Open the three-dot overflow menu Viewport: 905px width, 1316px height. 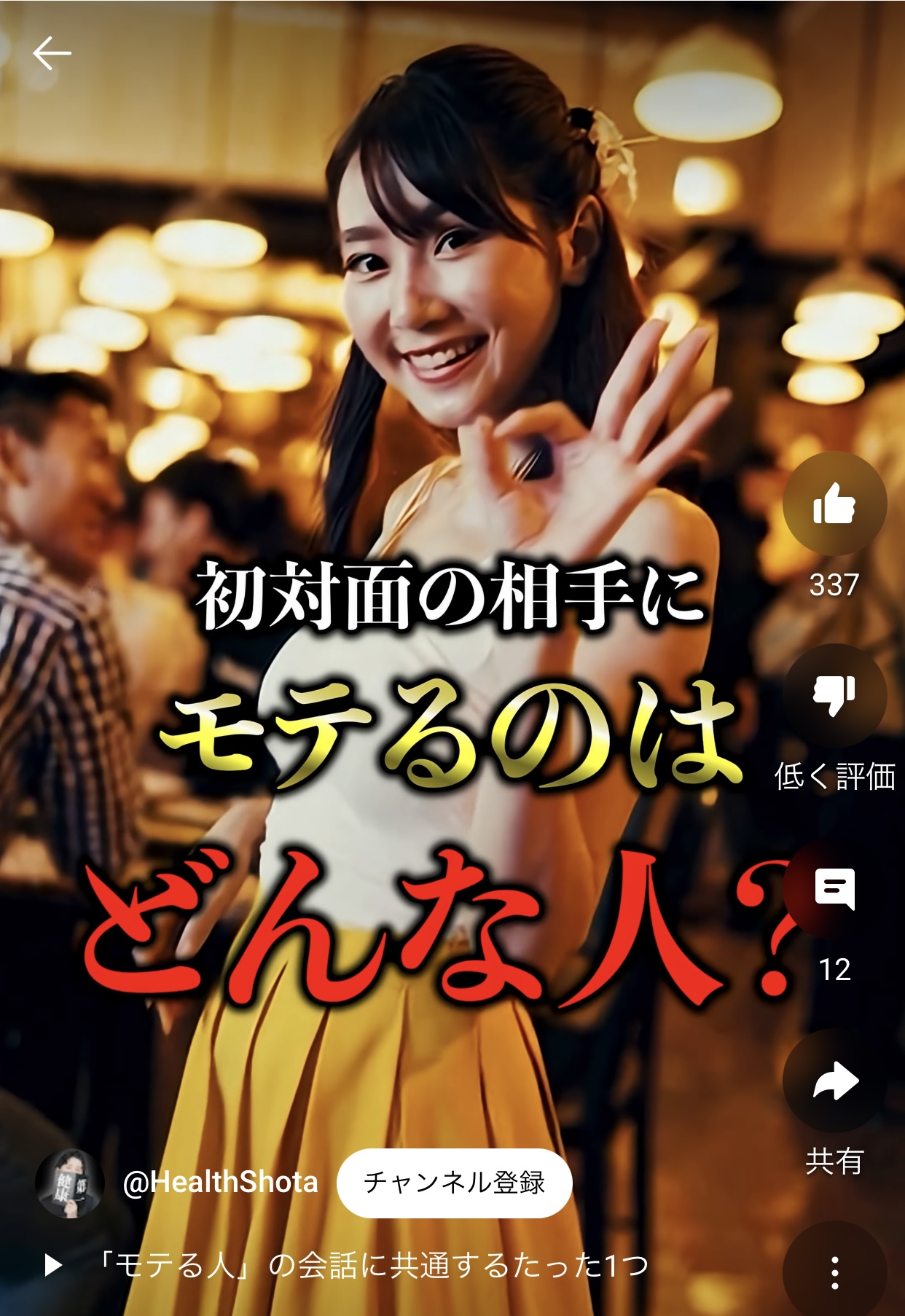click(x=834, y=1272)
